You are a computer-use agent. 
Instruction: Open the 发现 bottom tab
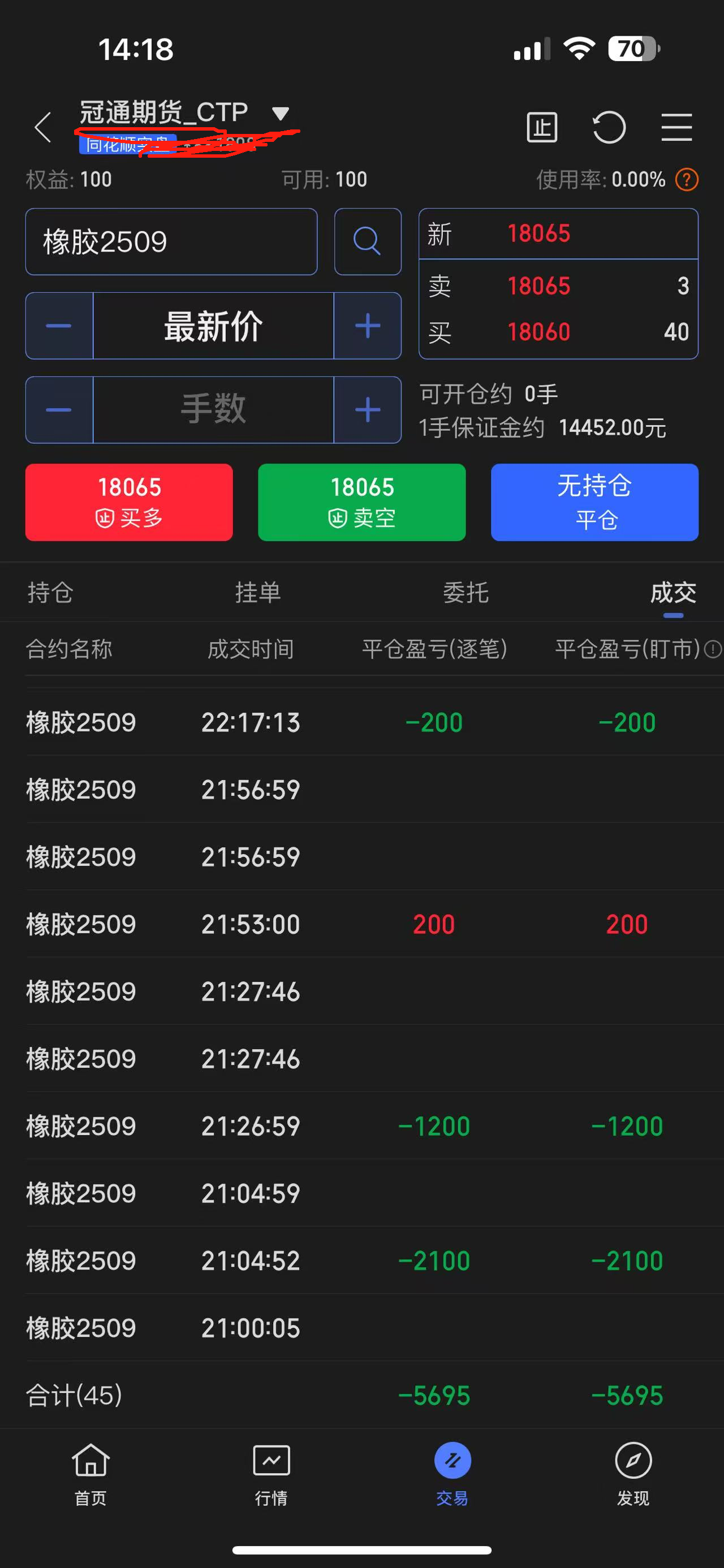[x=633, y=1473]
